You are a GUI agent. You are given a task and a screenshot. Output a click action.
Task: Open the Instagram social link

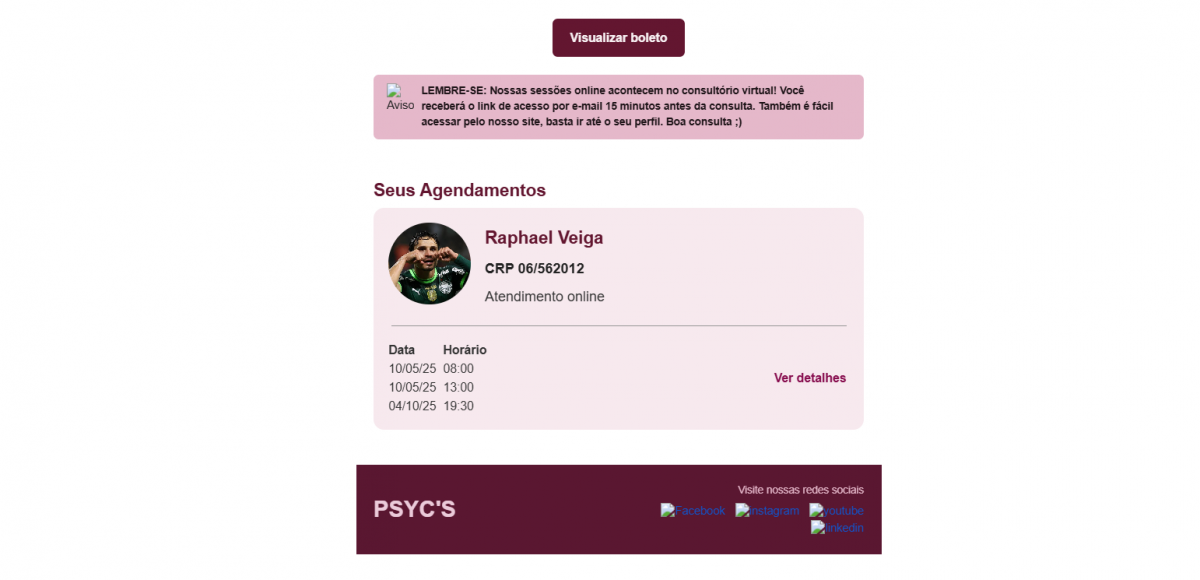point(768,511)
